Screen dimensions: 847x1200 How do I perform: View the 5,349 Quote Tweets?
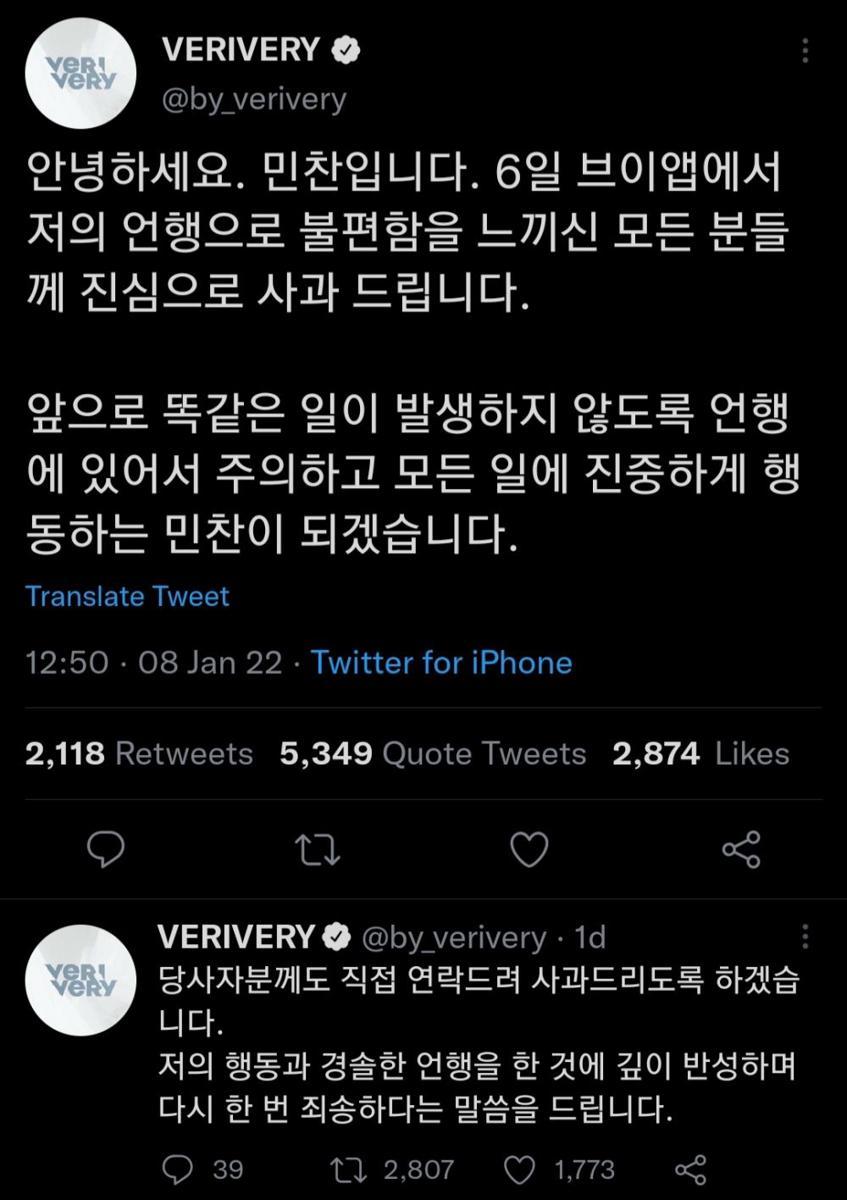pyautogui.click(x=433, y=753)
